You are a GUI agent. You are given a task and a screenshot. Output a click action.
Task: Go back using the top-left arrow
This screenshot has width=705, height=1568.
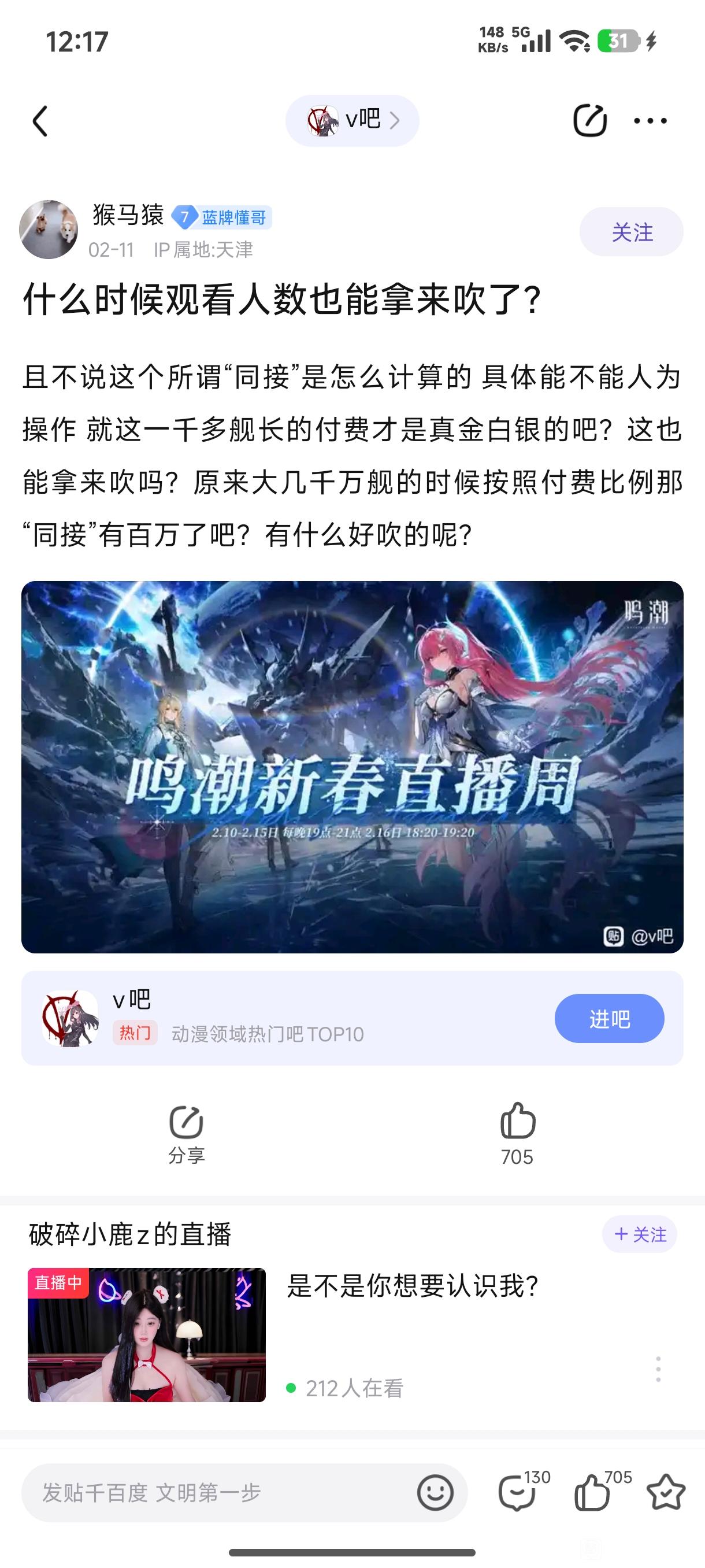click(x=40, y=121)
